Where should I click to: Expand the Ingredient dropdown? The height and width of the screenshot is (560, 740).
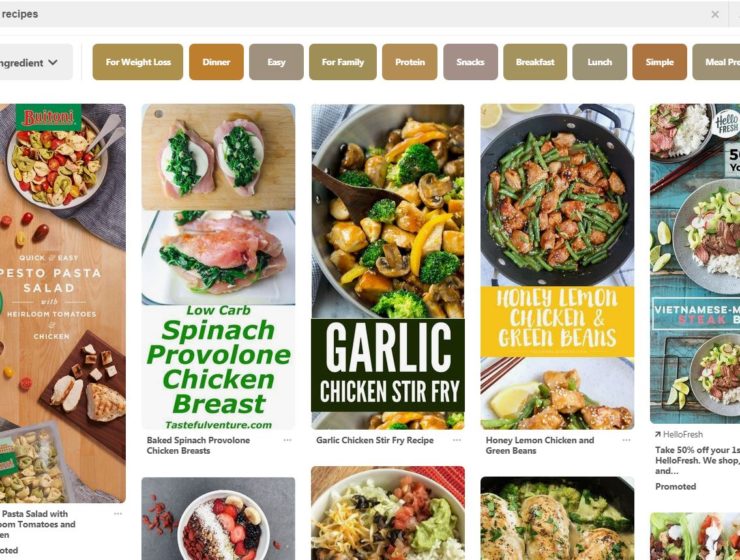30,62
